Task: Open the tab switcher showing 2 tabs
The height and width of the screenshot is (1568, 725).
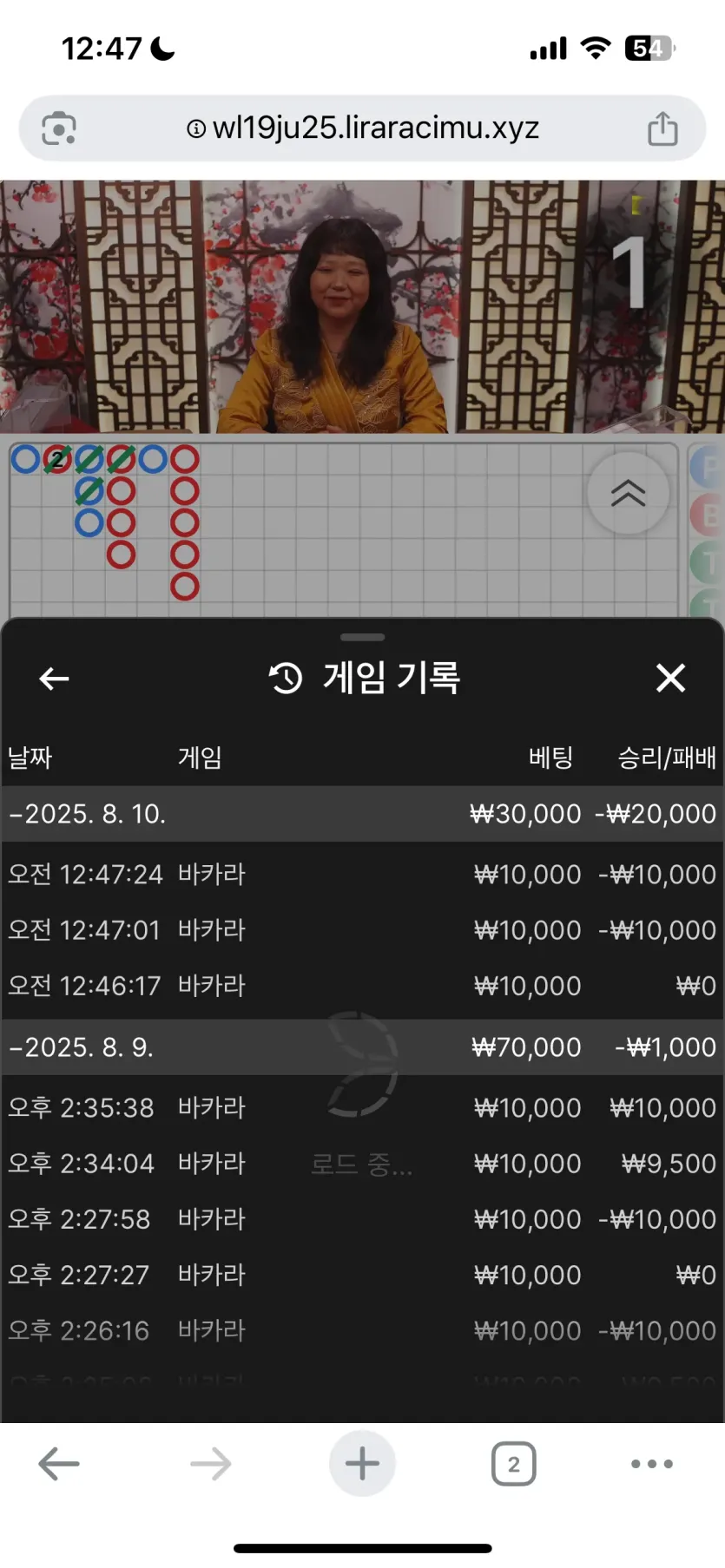Action: pos(513,1464)
